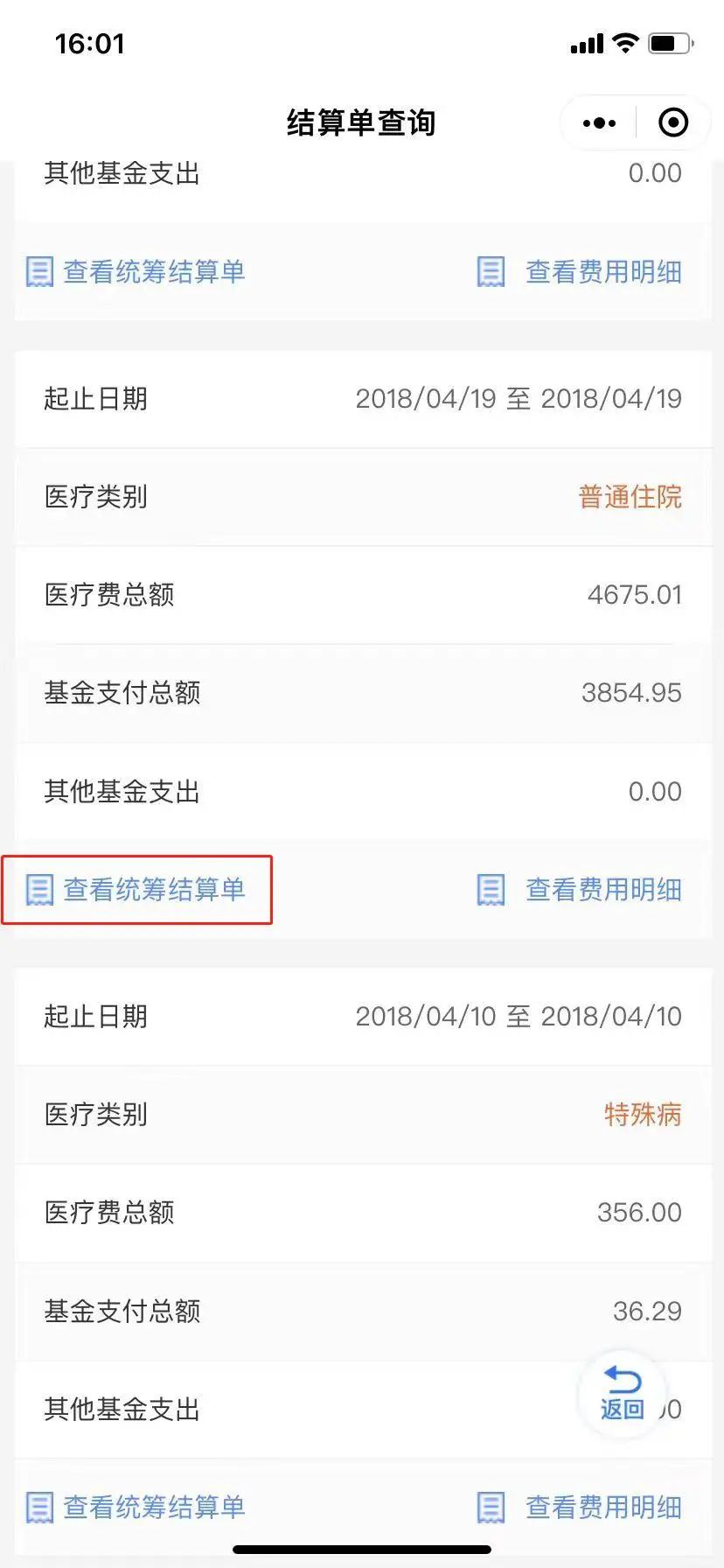724x1568 pixels.
Task: Tap the 结算单查询 page title
Action: [x=362, y=122]
